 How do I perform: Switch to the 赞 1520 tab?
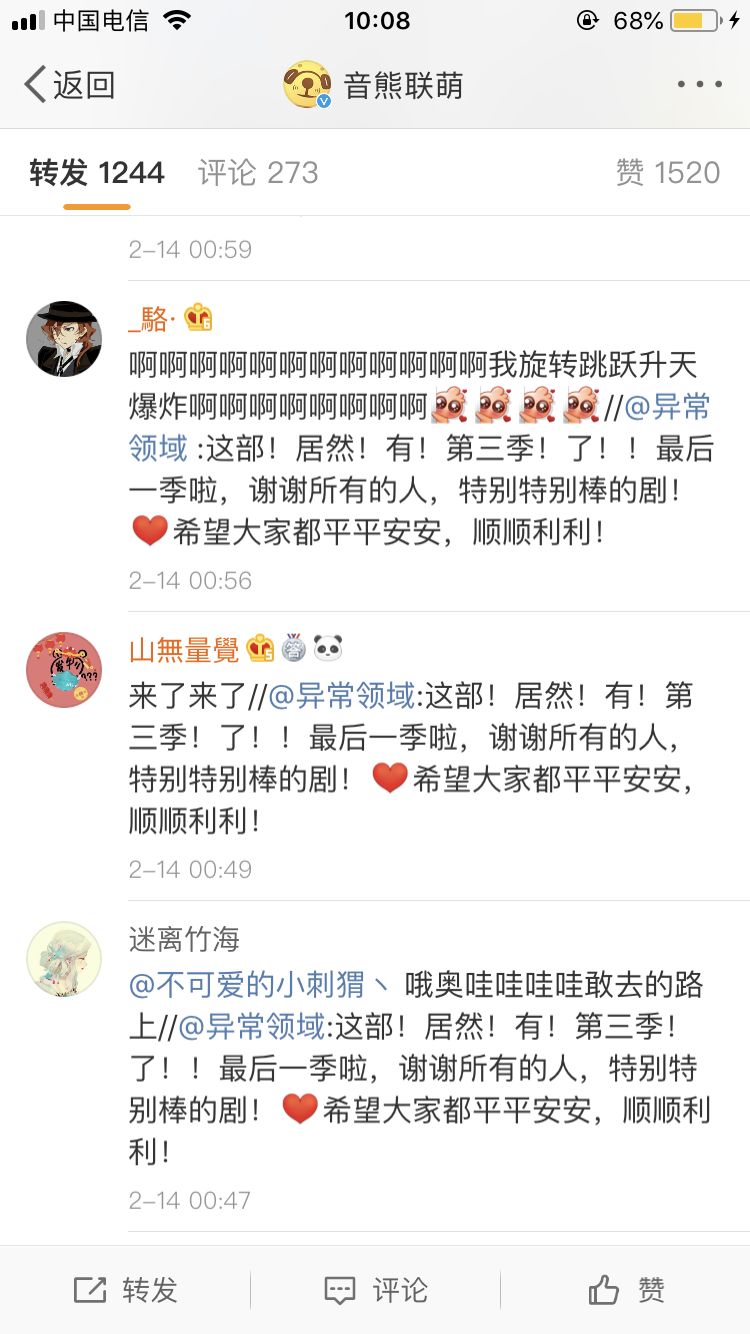tap(667, 173)
